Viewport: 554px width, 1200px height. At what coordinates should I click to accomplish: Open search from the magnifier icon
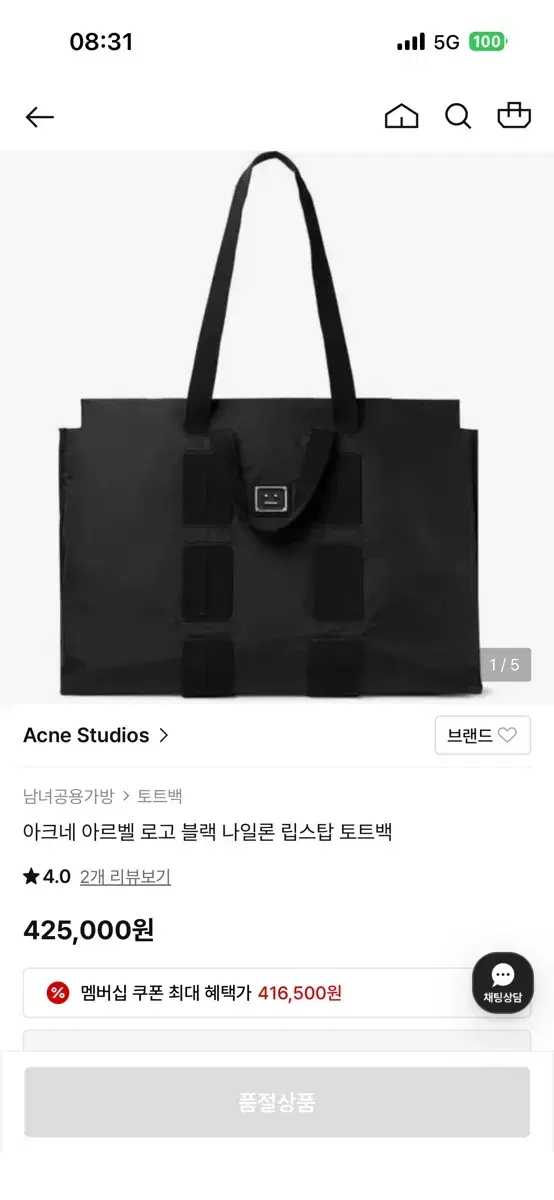tap(458, 116)
